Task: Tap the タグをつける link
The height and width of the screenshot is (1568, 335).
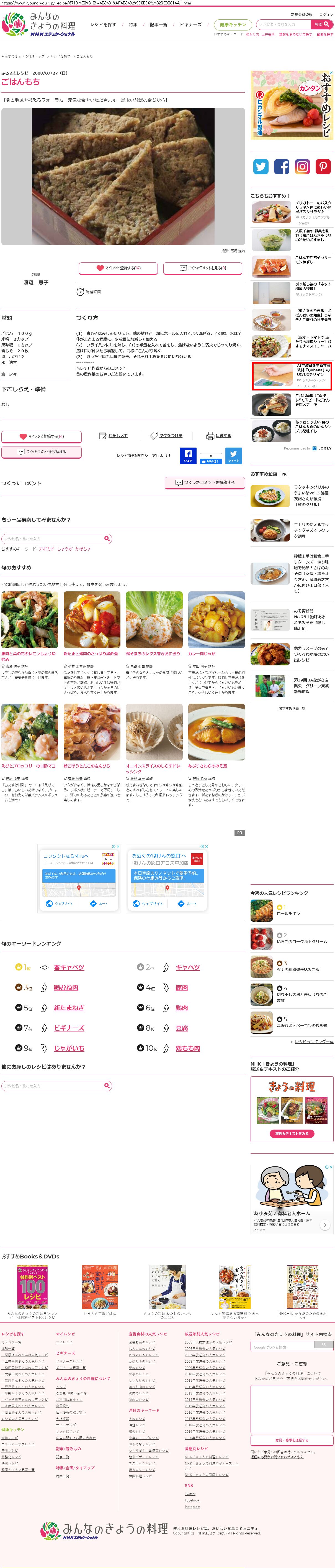Action: coord(167,435)
